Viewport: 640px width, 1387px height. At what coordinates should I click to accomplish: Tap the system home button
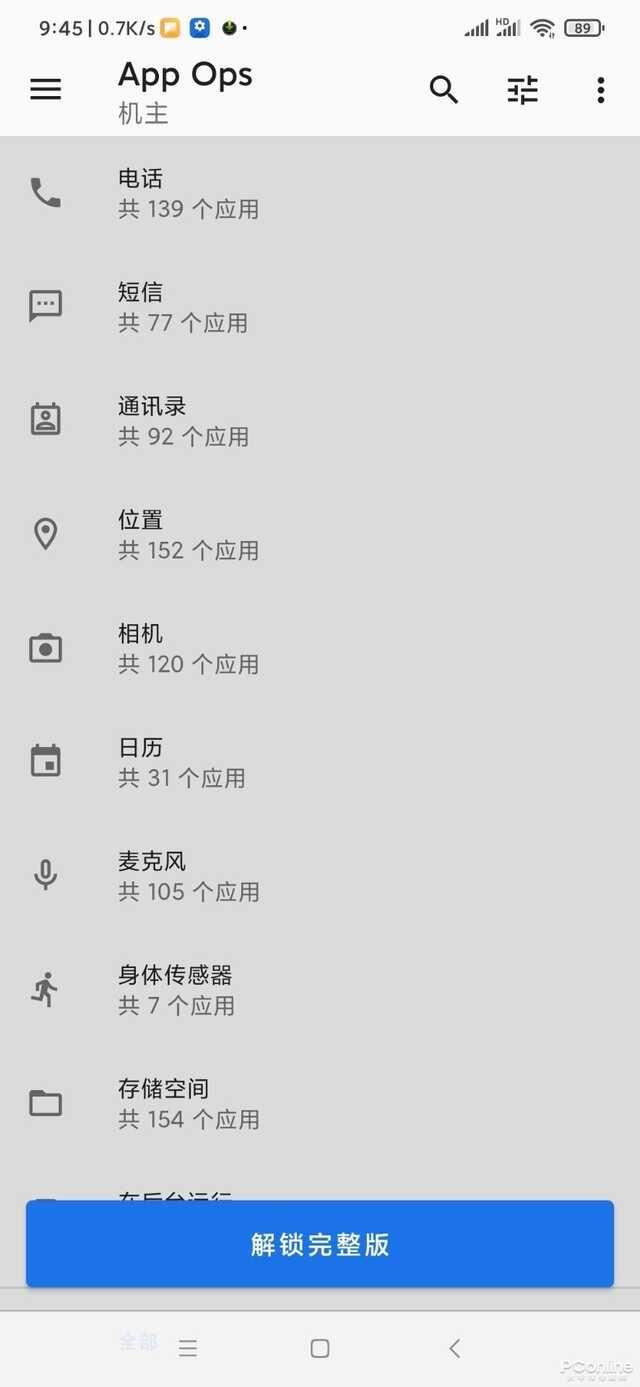point(320,1348)
